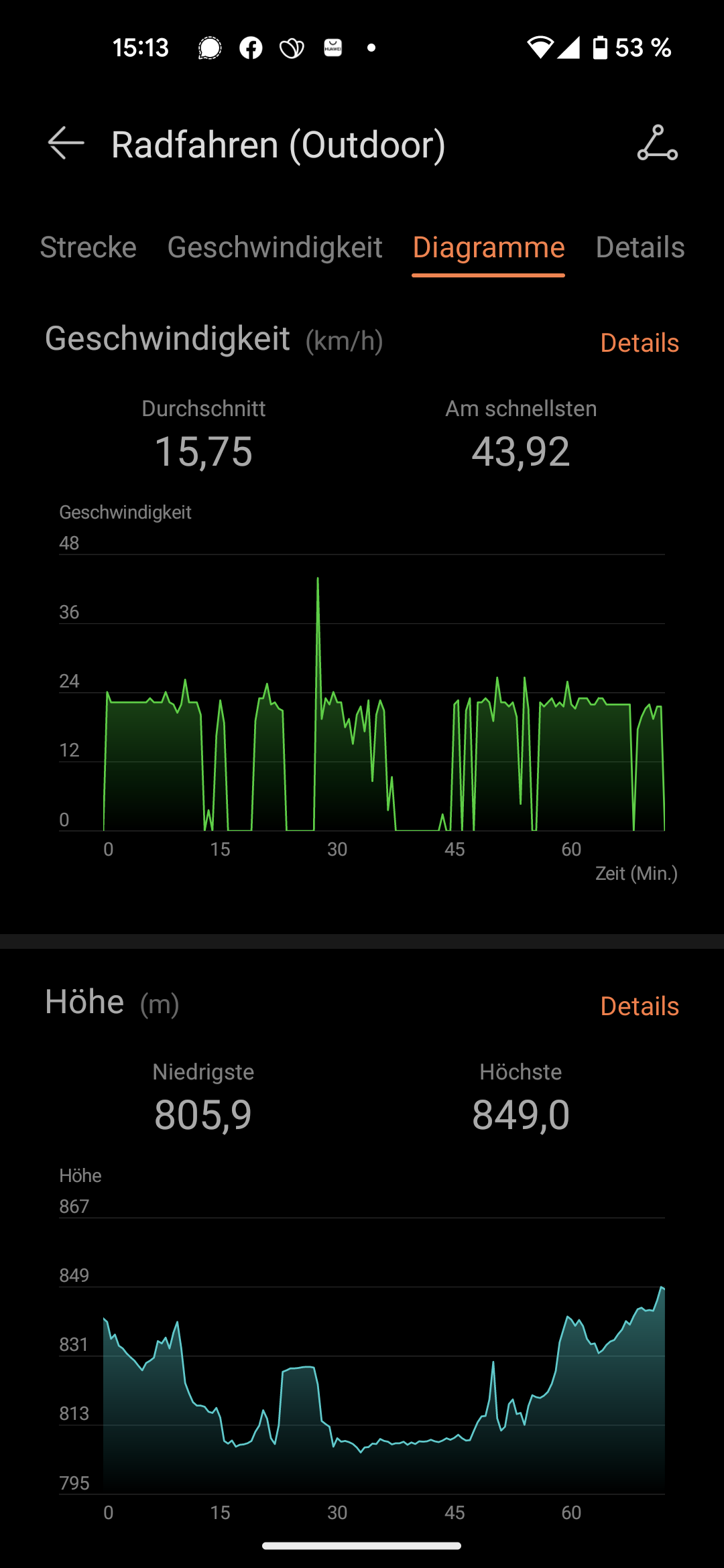Open Details for Geschwindigkeit chart

click(640, 343)
